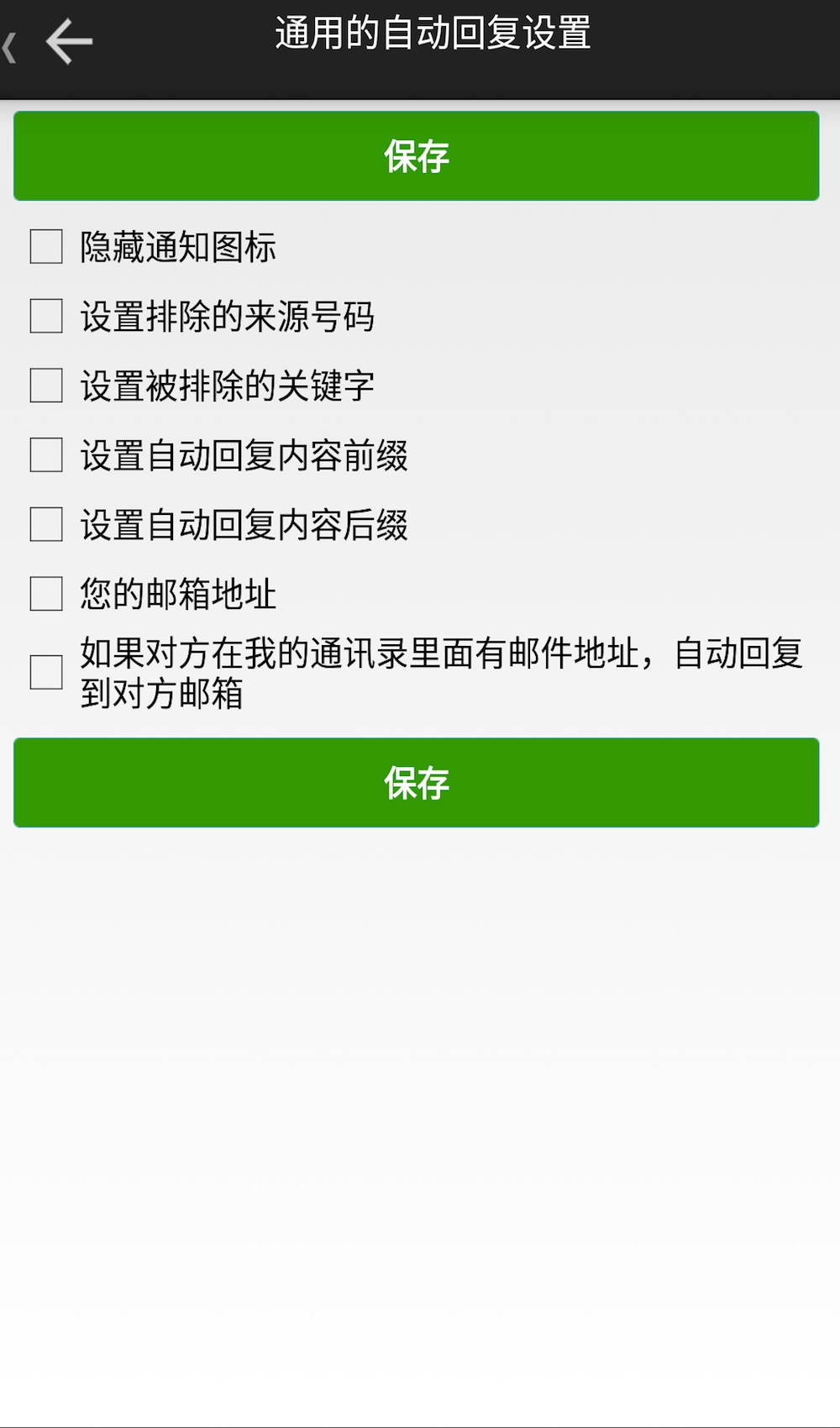The width and height of the screenshot is (840, 1428).
Task: Click the left edge chevron icon
Action: tap(7, 42)
